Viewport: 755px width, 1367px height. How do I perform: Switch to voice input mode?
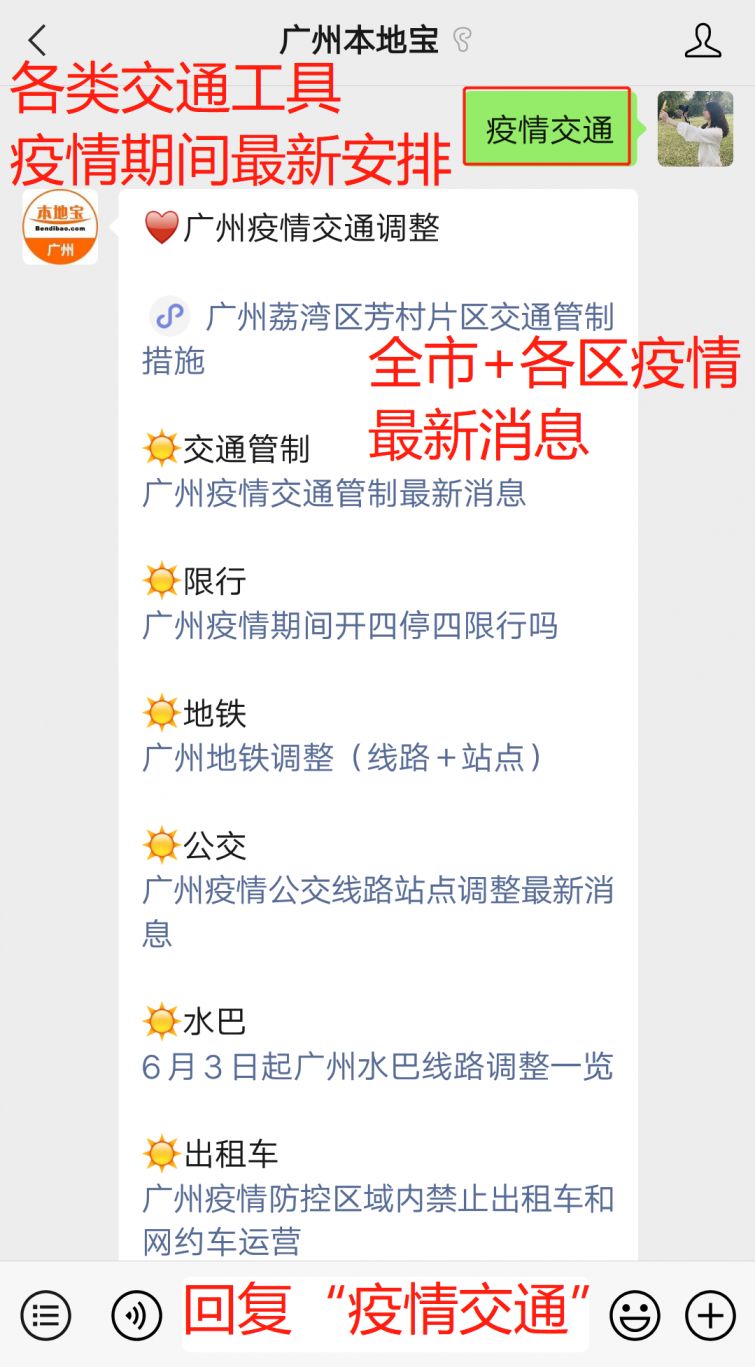pos(137,1315)
